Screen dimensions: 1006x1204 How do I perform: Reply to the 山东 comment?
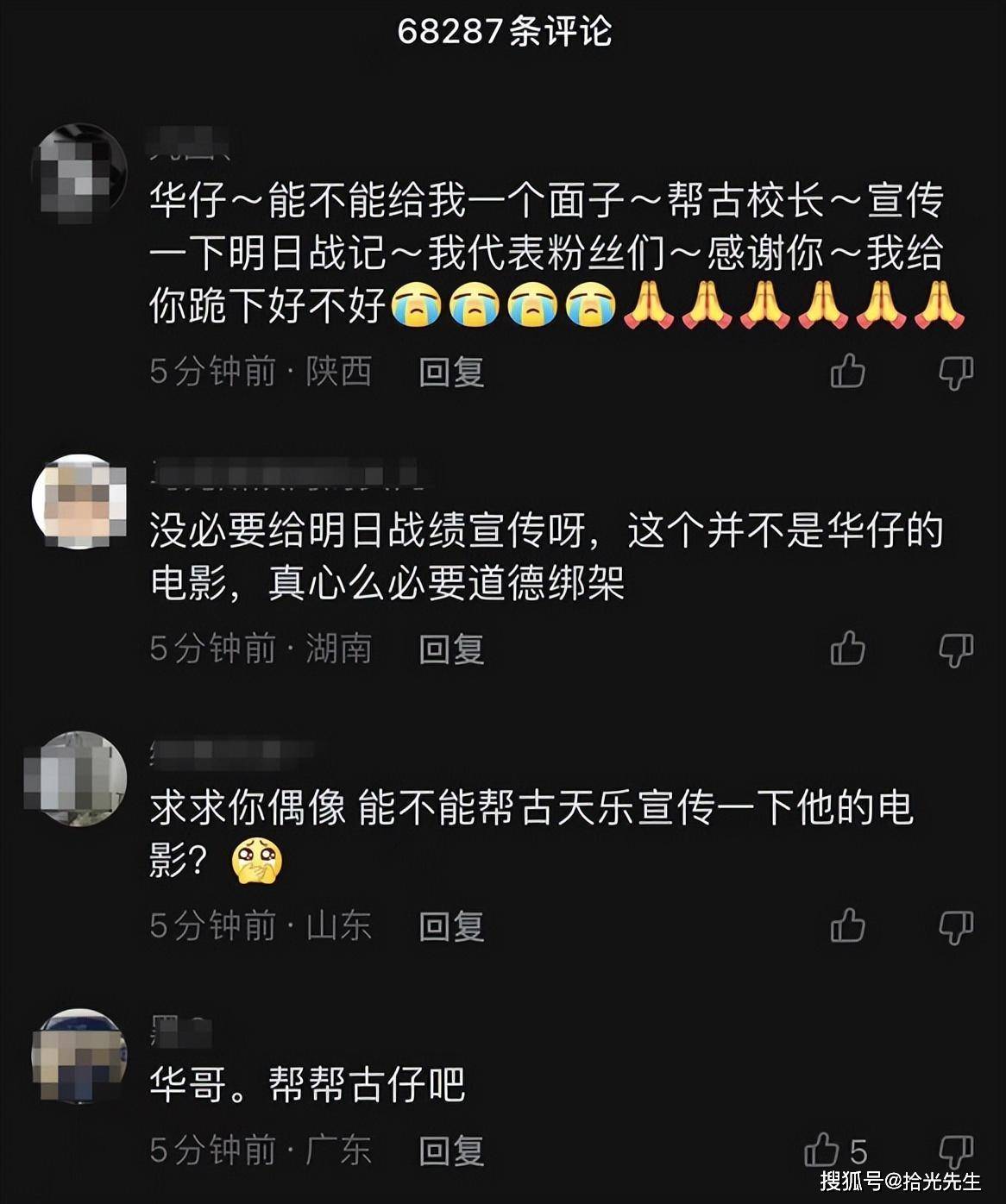tap(451, 927)
